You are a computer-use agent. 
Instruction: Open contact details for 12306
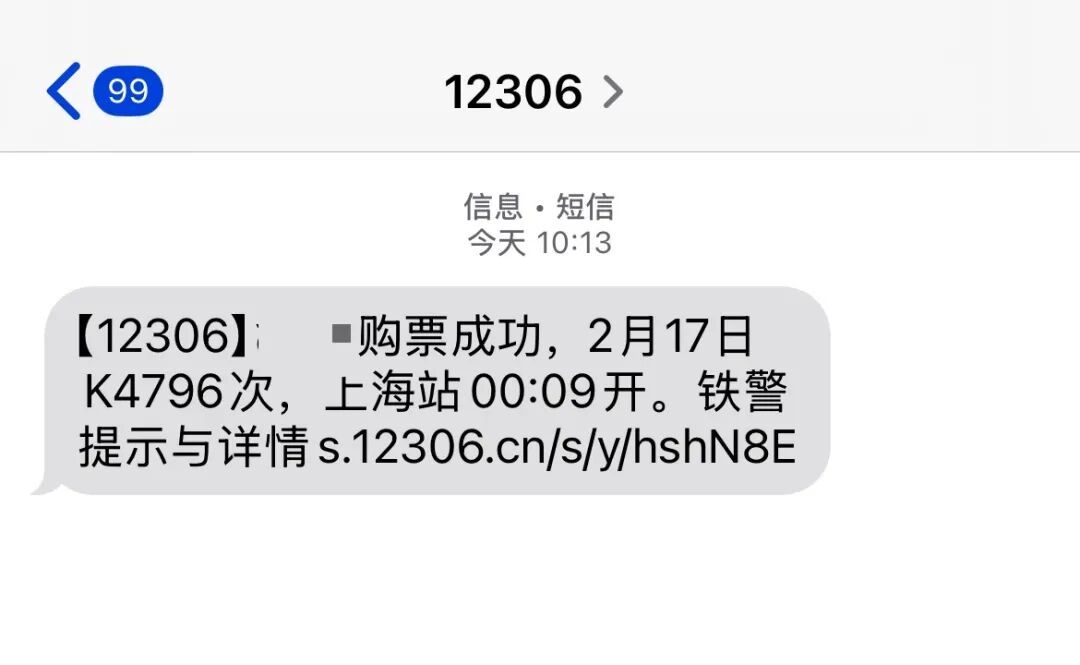click(533, 93)
